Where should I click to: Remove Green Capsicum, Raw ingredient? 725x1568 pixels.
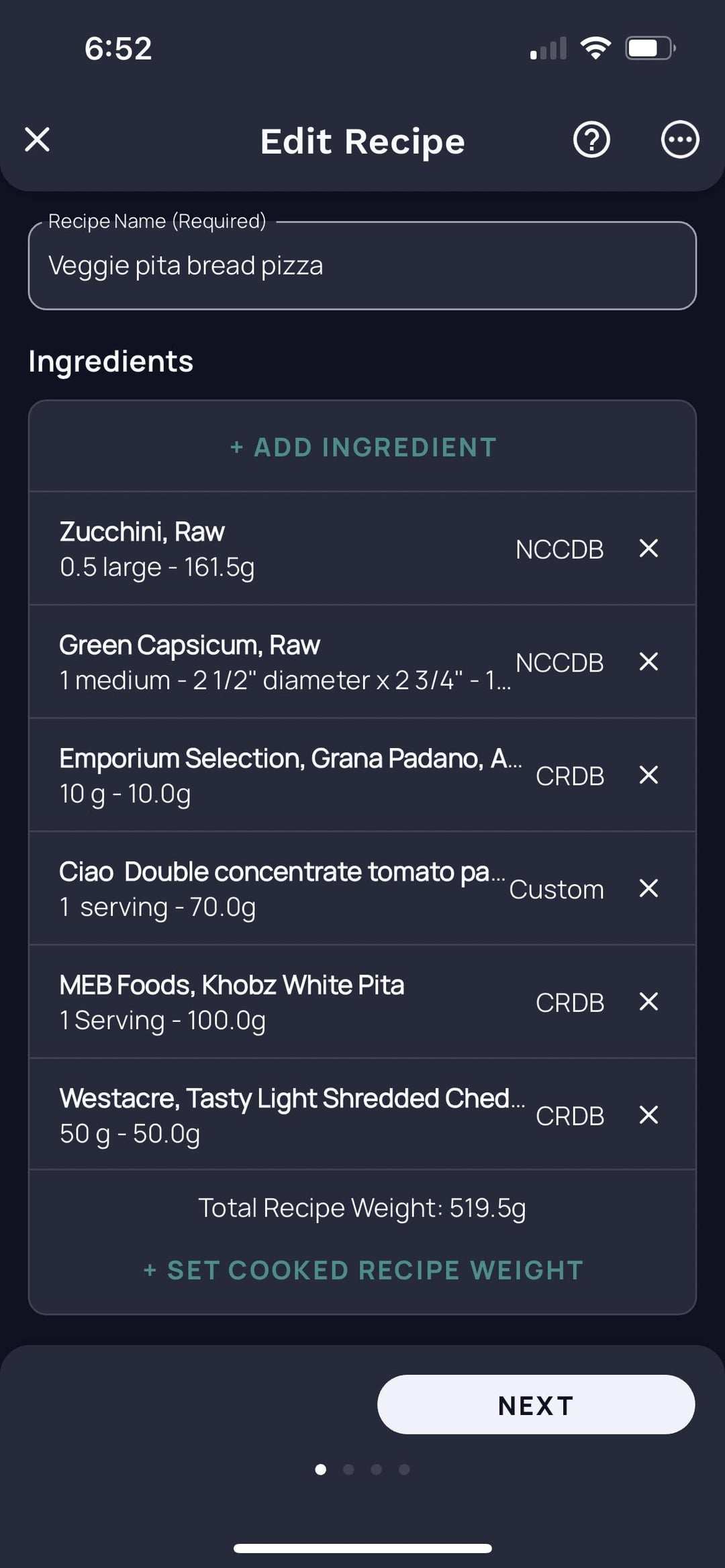coord(648,662)
